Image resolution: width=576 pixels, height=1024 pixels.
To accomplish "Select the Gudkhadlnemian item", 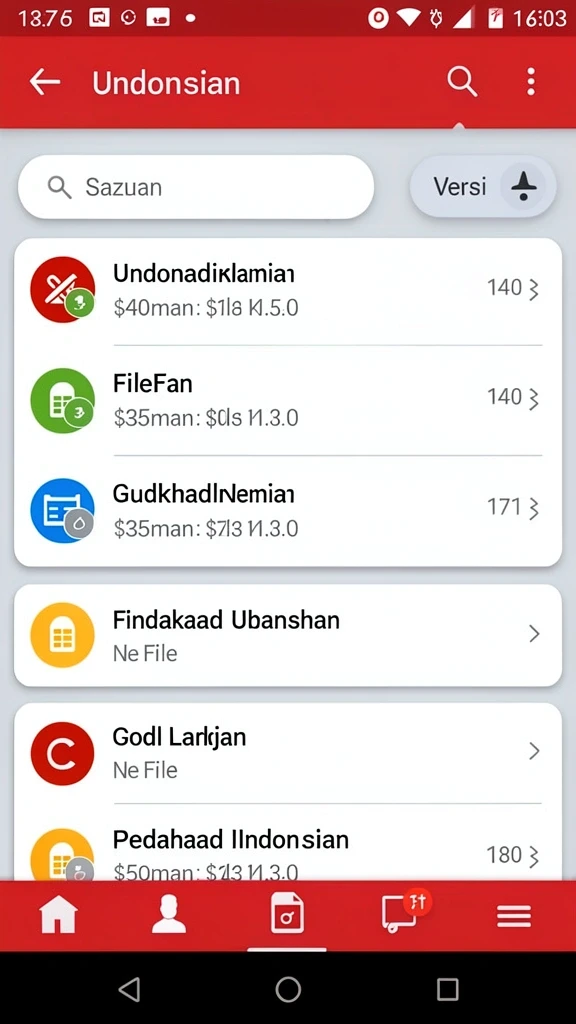I will 288,510.
